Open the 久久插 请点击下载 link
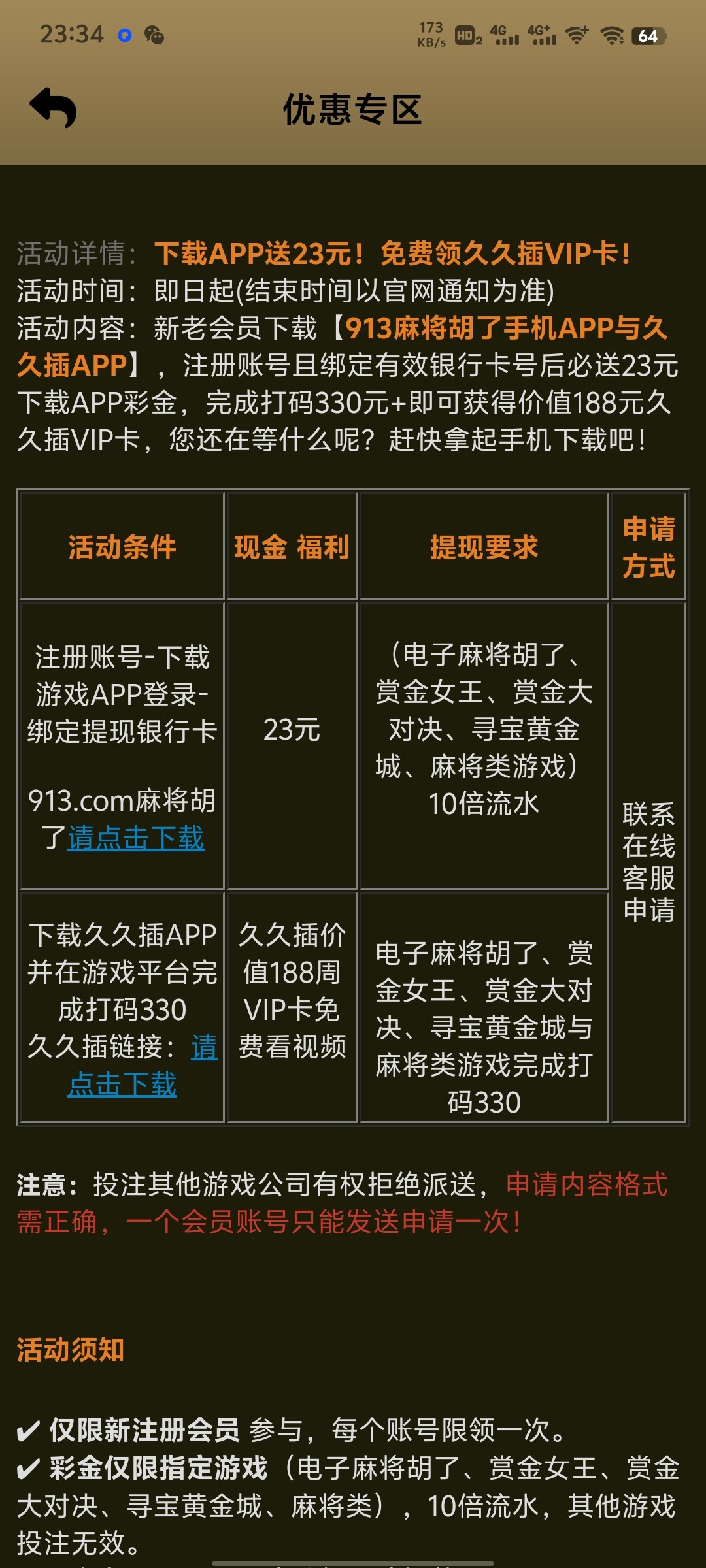Screen dimensions: 706x1568 pyautogui.click(x=124, y=1083)
